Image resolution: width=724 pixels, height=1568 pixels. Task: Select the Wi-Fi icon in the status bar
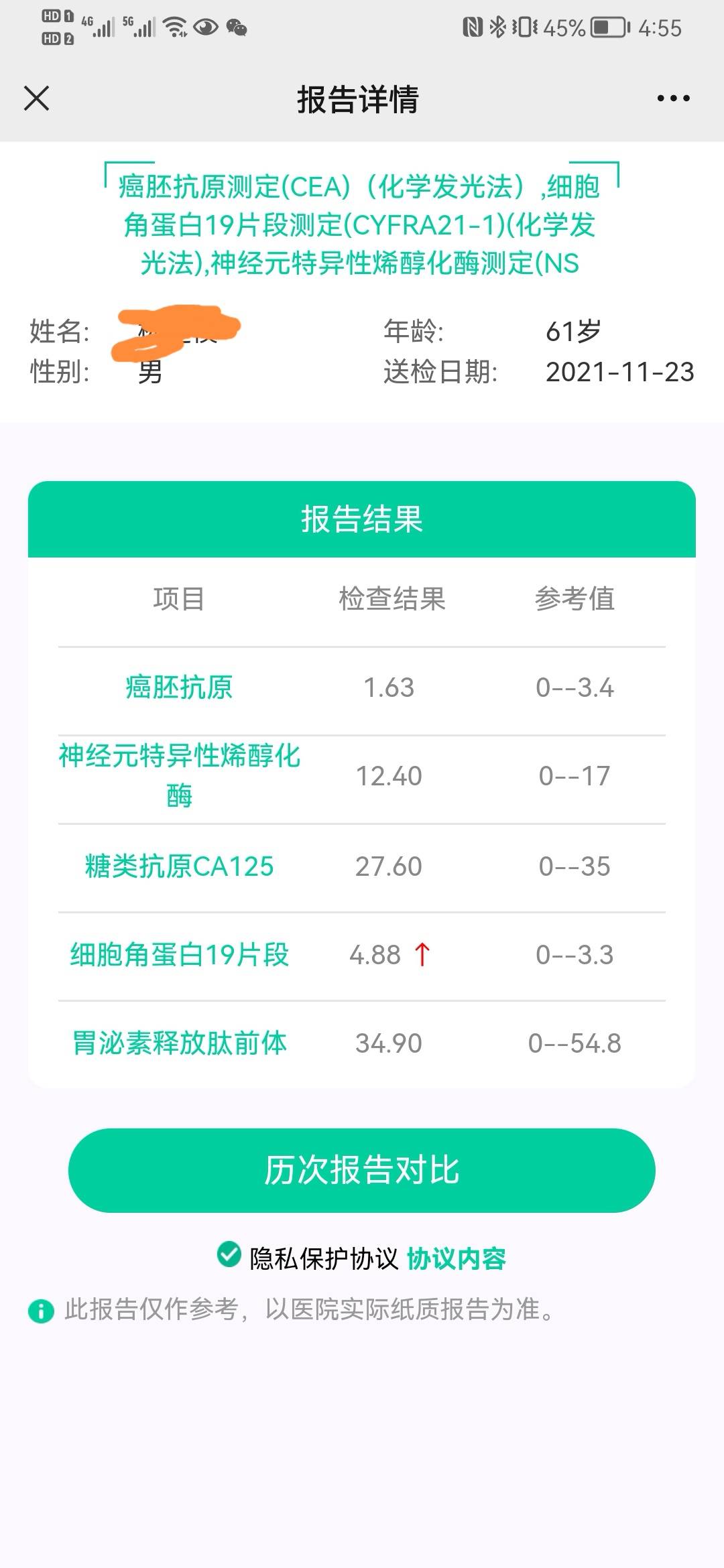pos(176,27)
